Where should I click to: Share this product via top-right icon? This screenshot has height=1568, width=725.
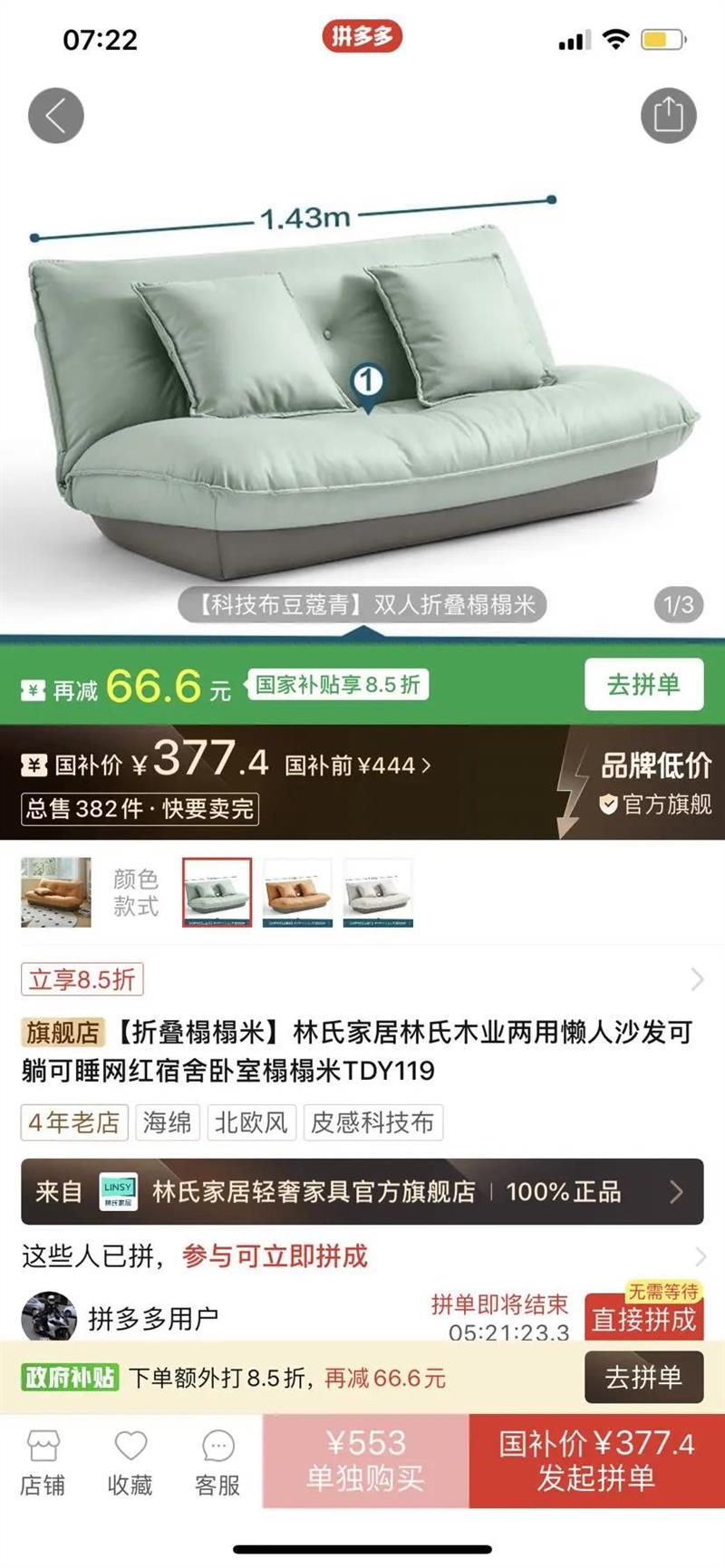tap(669, 115)
